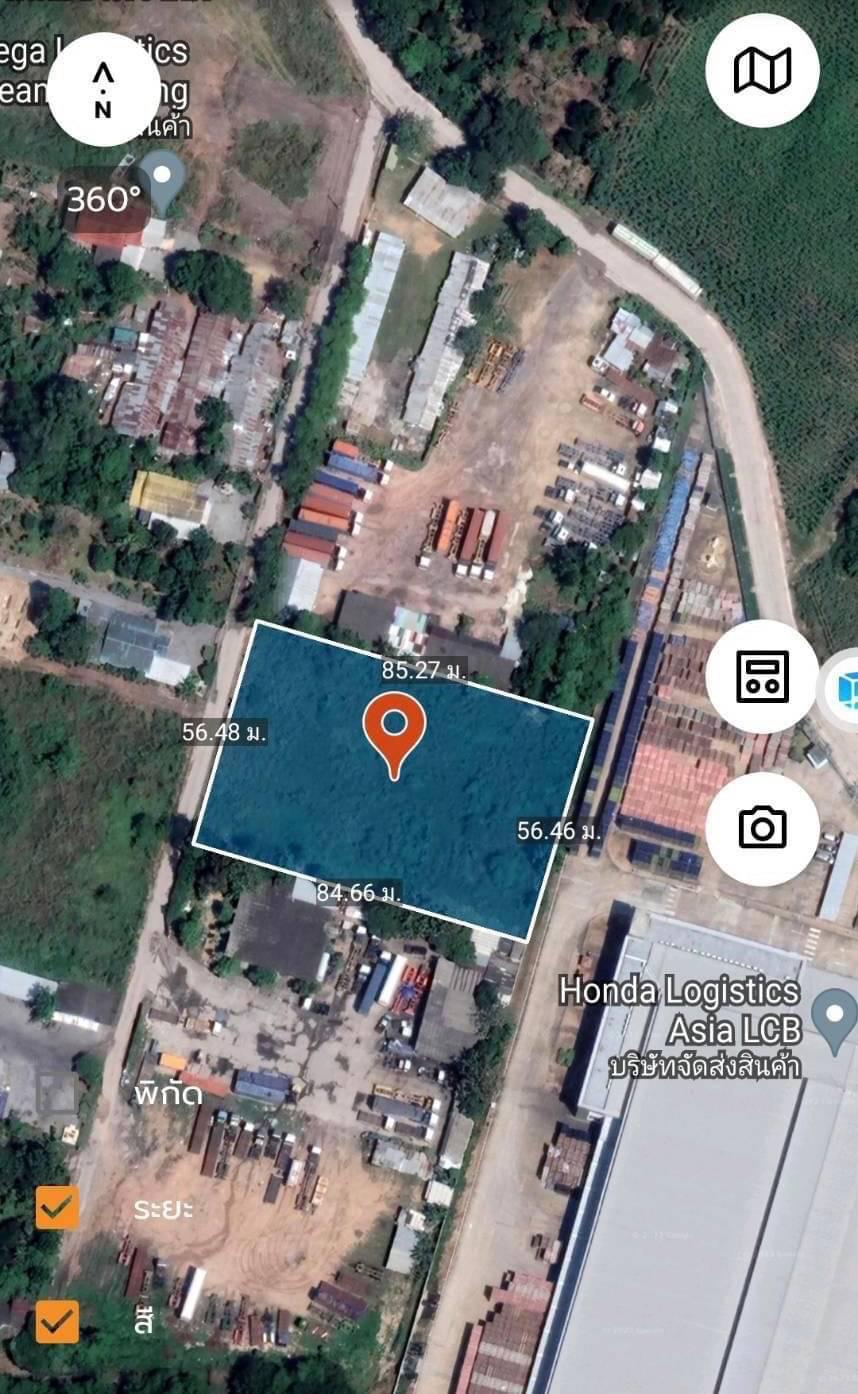Open the area calculator tool
Viewport: 858px width, 1394px height.
(762, 676)
